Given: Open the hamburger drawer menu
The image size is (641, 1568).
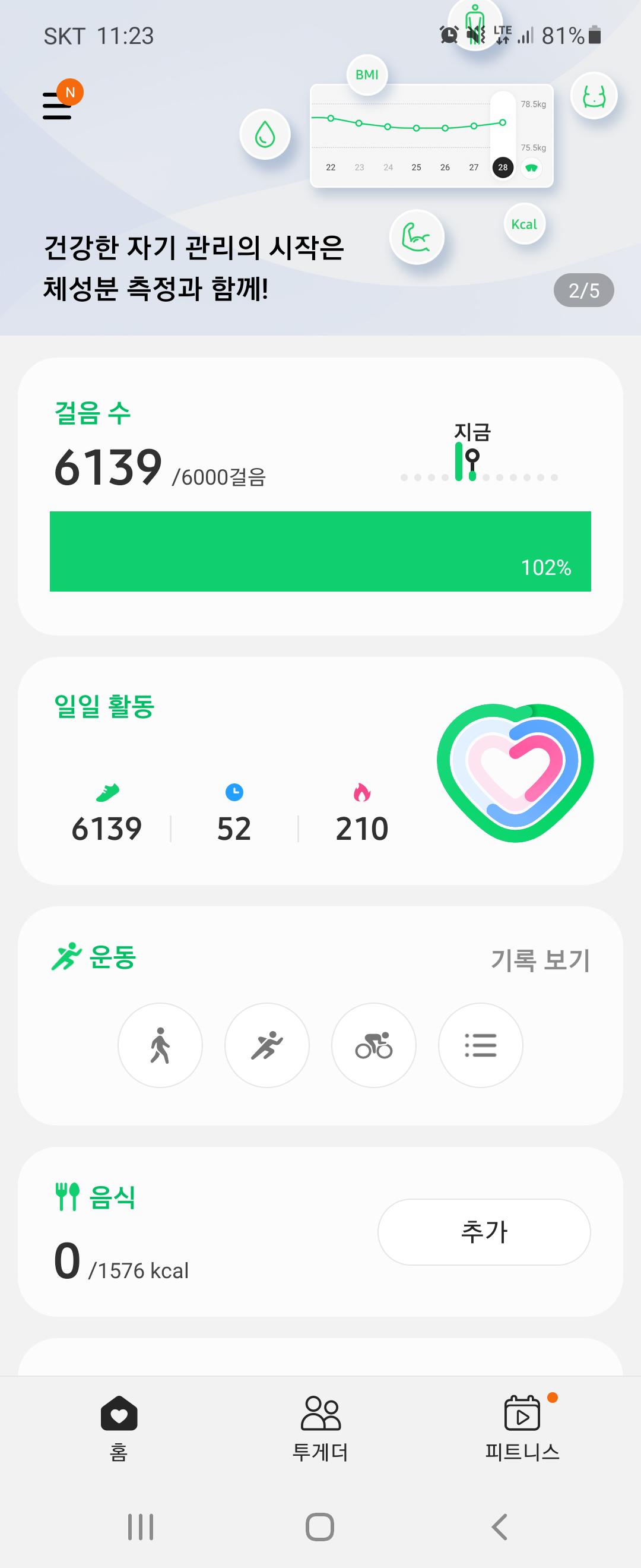Looking at the screenshot, I should coord(58,105).
